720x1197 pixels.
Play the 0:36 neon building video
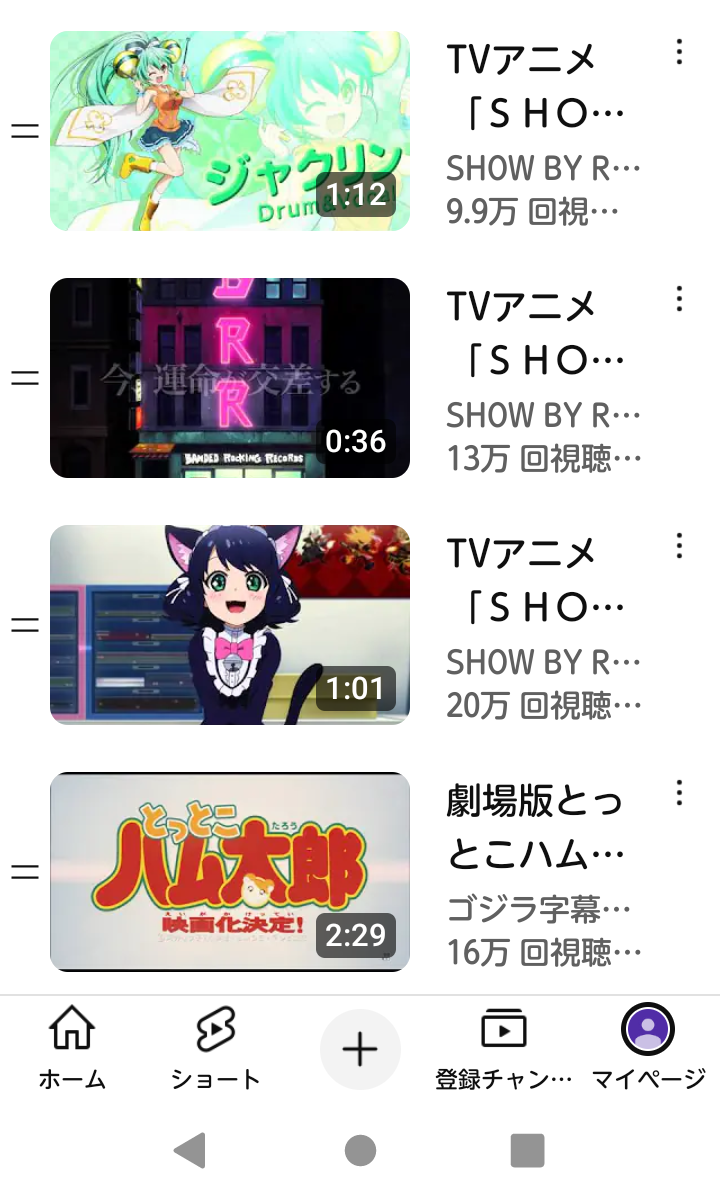(x=230, y=378)
